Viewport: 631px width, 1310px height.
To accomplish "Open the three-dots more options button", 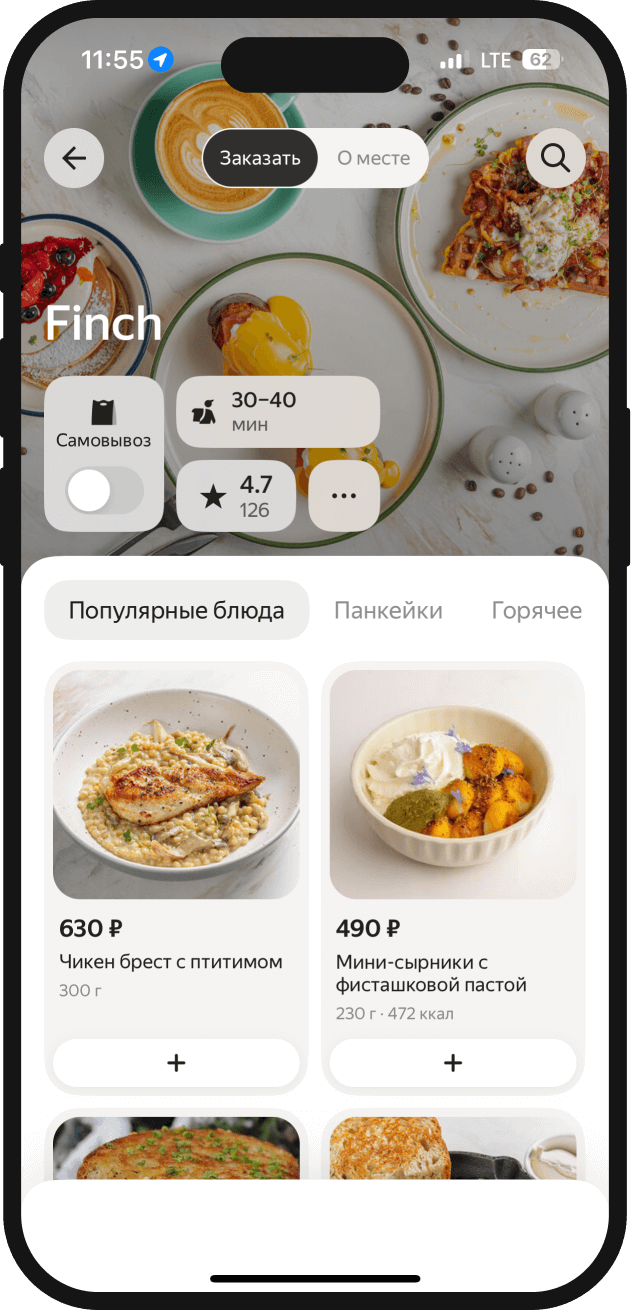I will click(344, 495).
